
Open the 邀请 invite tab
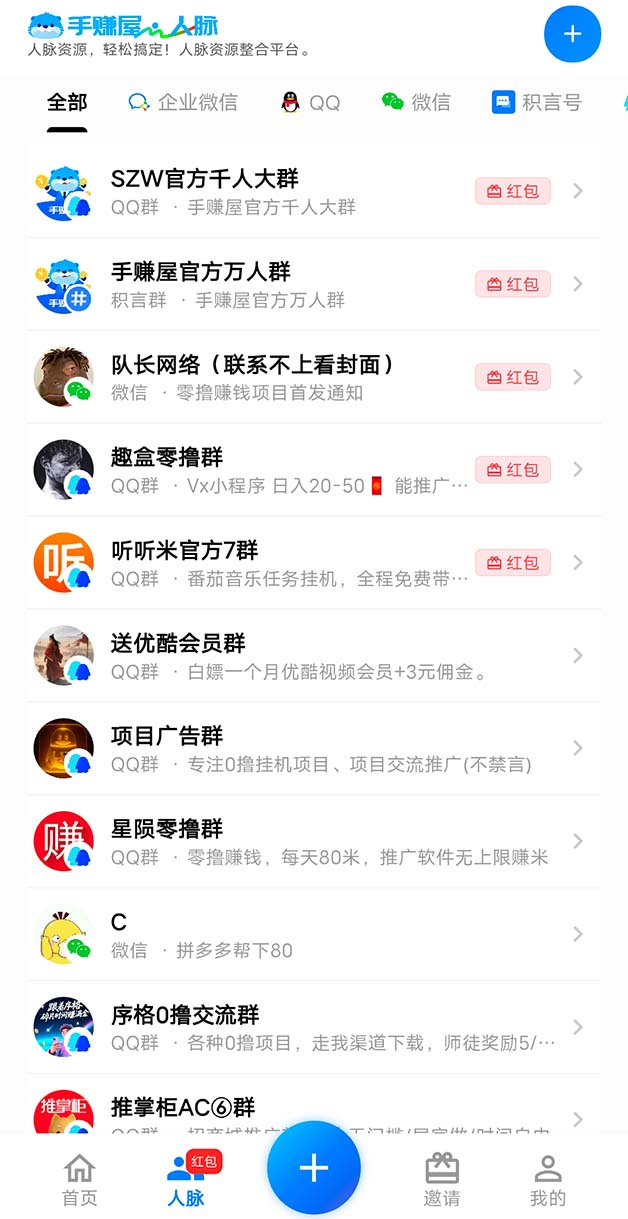coord(442,1179)
